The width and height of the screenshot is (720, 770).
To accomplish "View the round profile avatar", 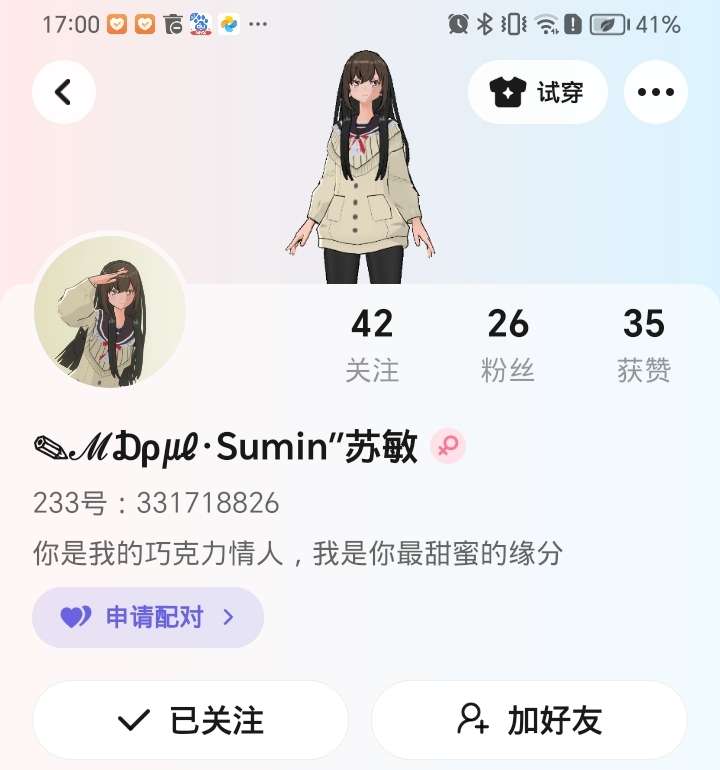I will coord(110,312).
